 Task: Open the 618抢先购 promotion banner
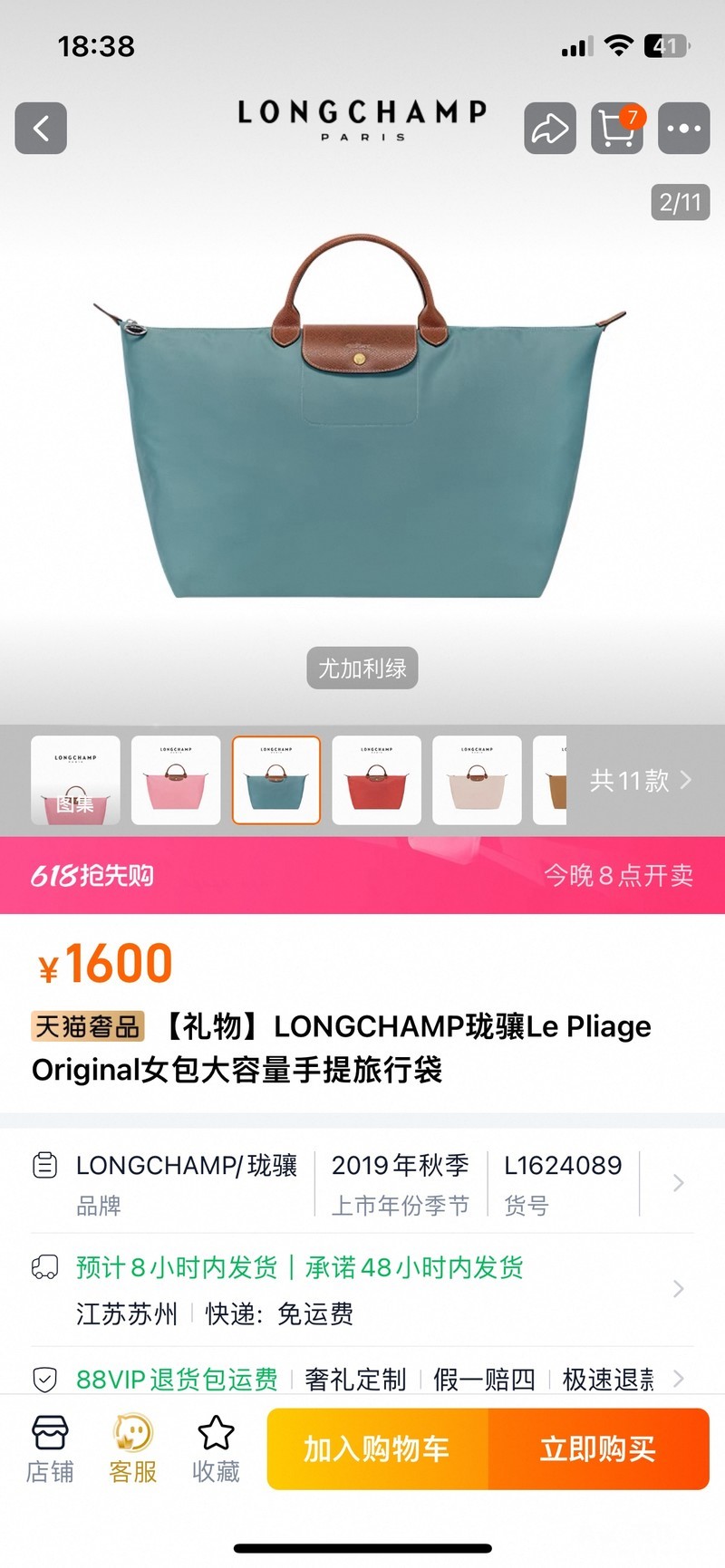[x=362, y=875]
